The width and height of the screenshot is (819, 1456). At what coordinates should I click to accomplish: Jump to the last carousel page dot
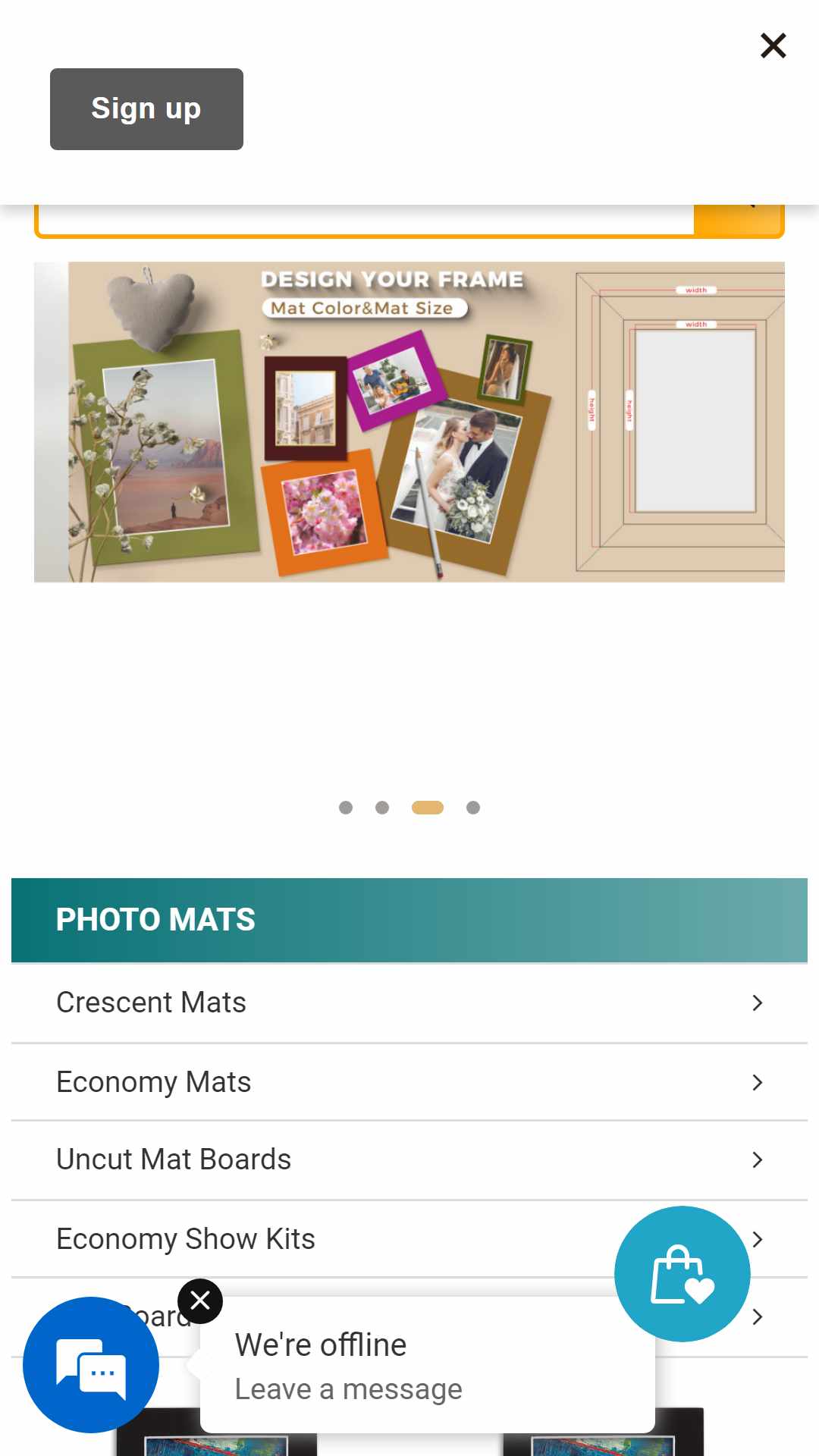(473, 808)
